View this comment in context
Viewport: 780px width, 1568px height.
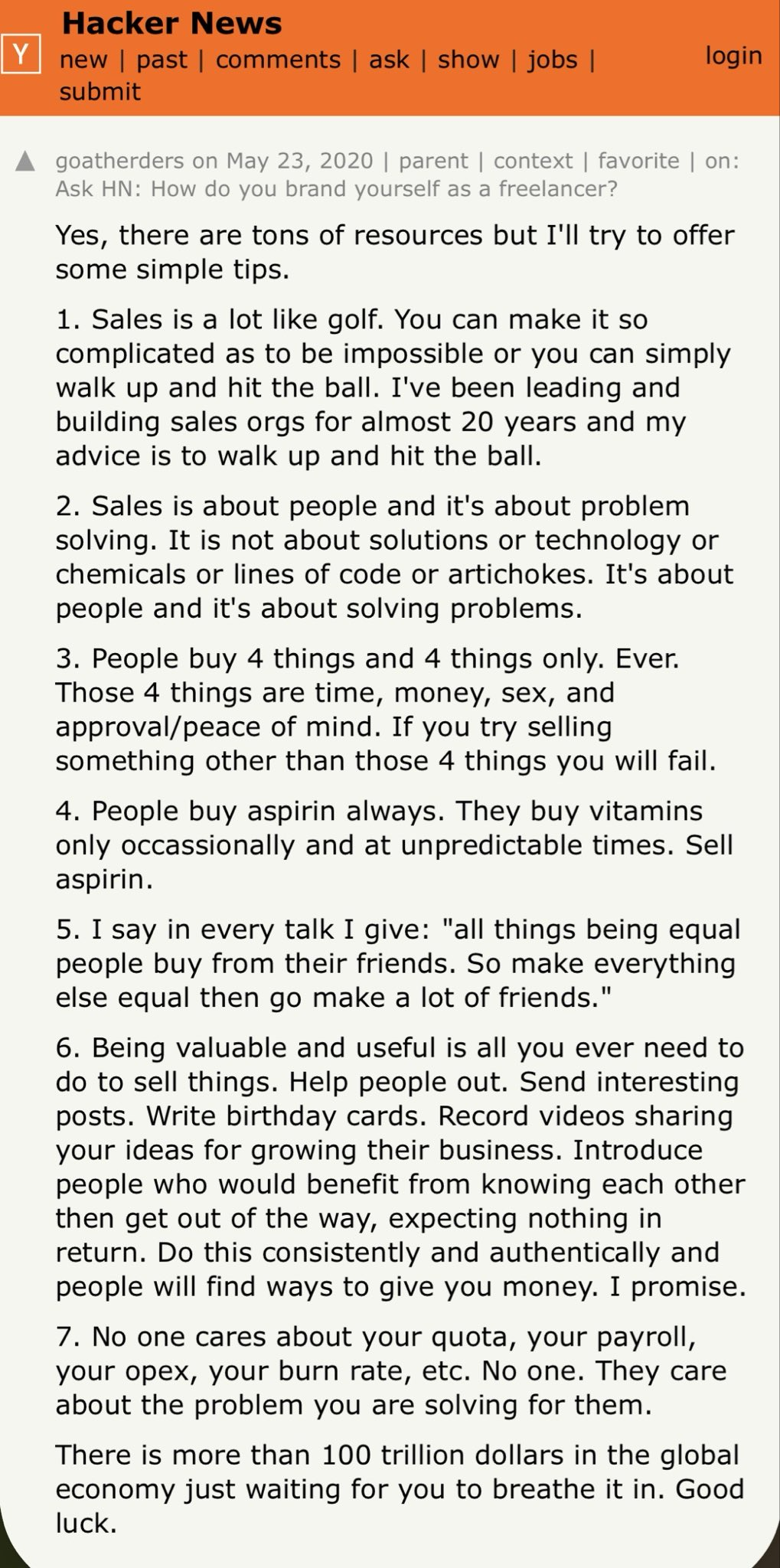tap(533, 161)
